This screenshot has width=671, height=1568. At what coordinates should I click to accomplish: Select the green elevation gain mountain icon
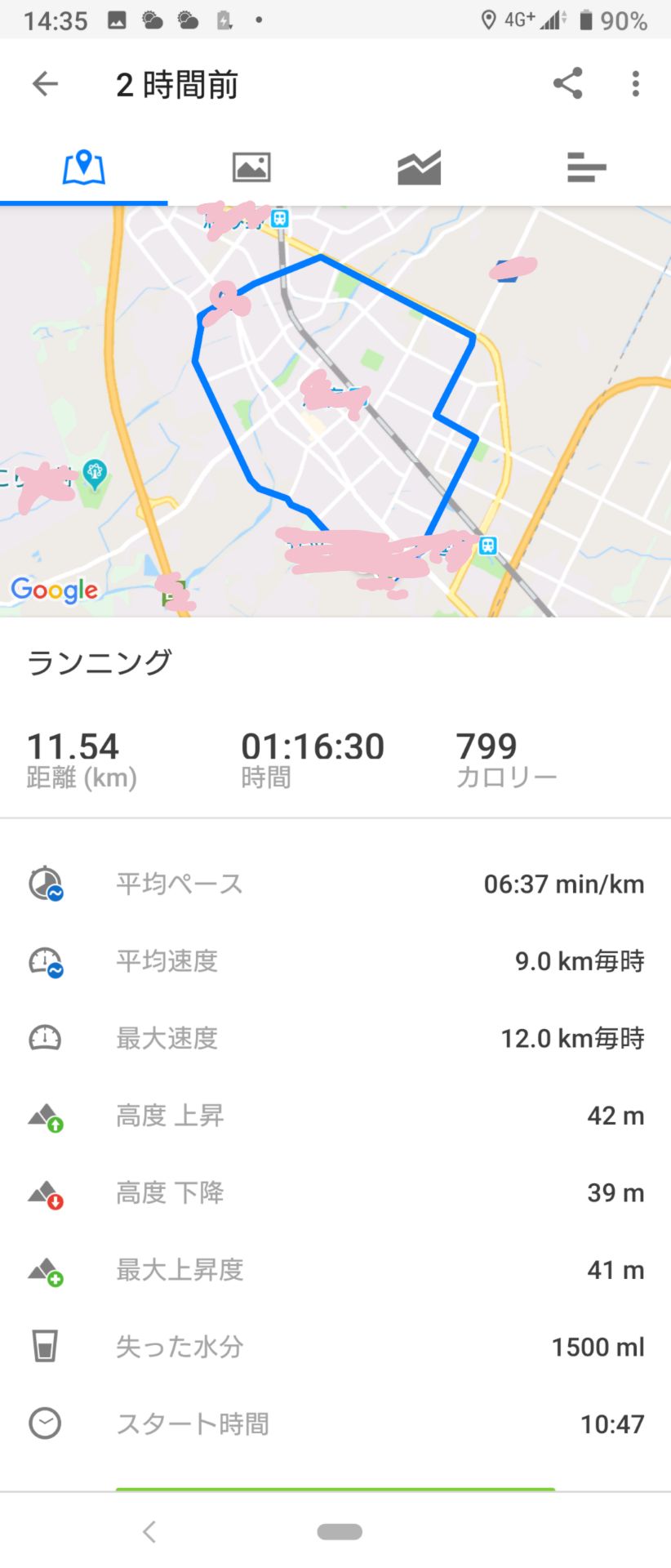(x=45, y=1114)
